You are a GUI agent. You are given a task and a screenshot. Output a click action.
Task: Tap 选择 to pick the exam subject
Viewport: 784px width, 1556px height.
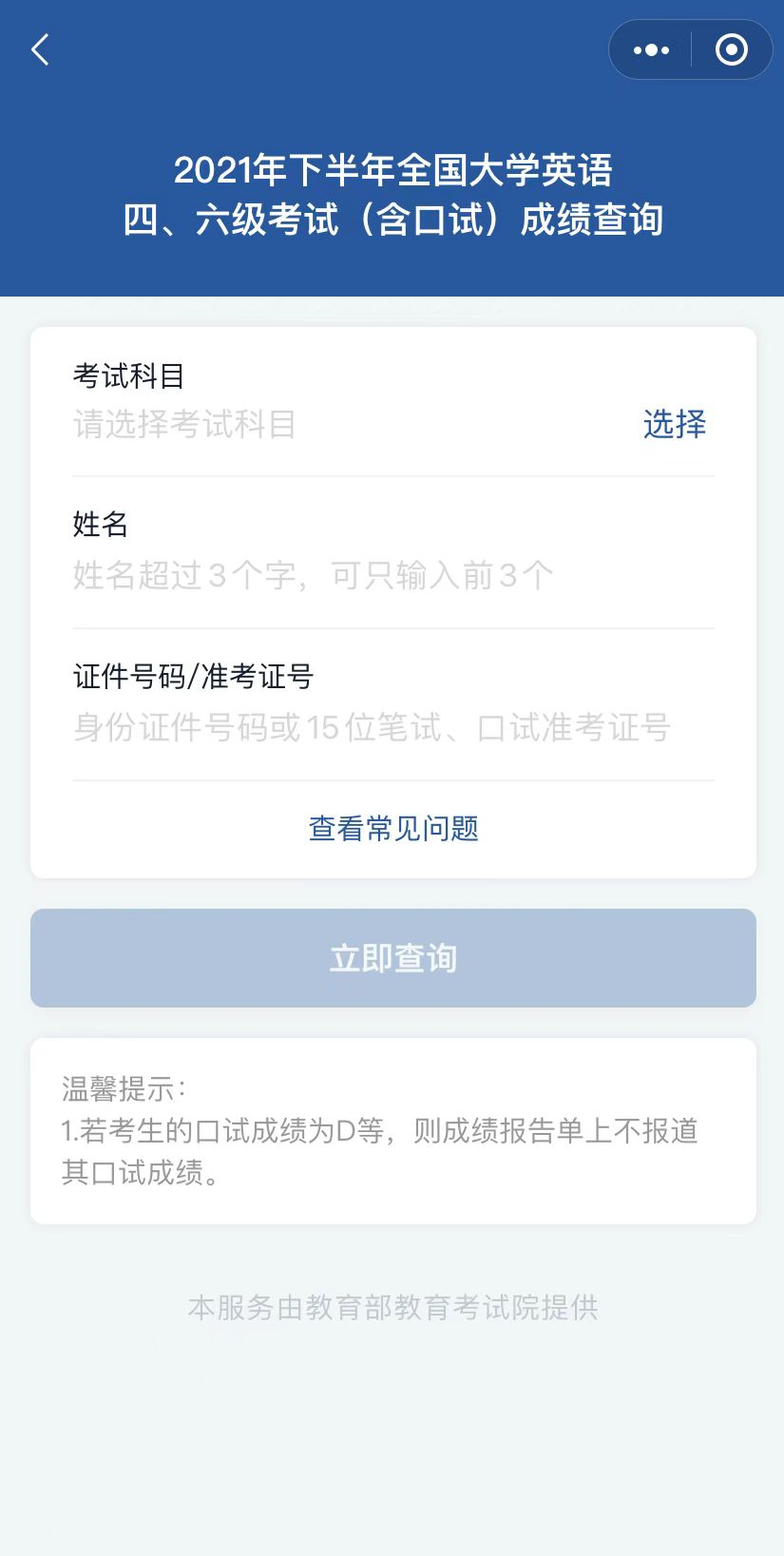(674, 424)
